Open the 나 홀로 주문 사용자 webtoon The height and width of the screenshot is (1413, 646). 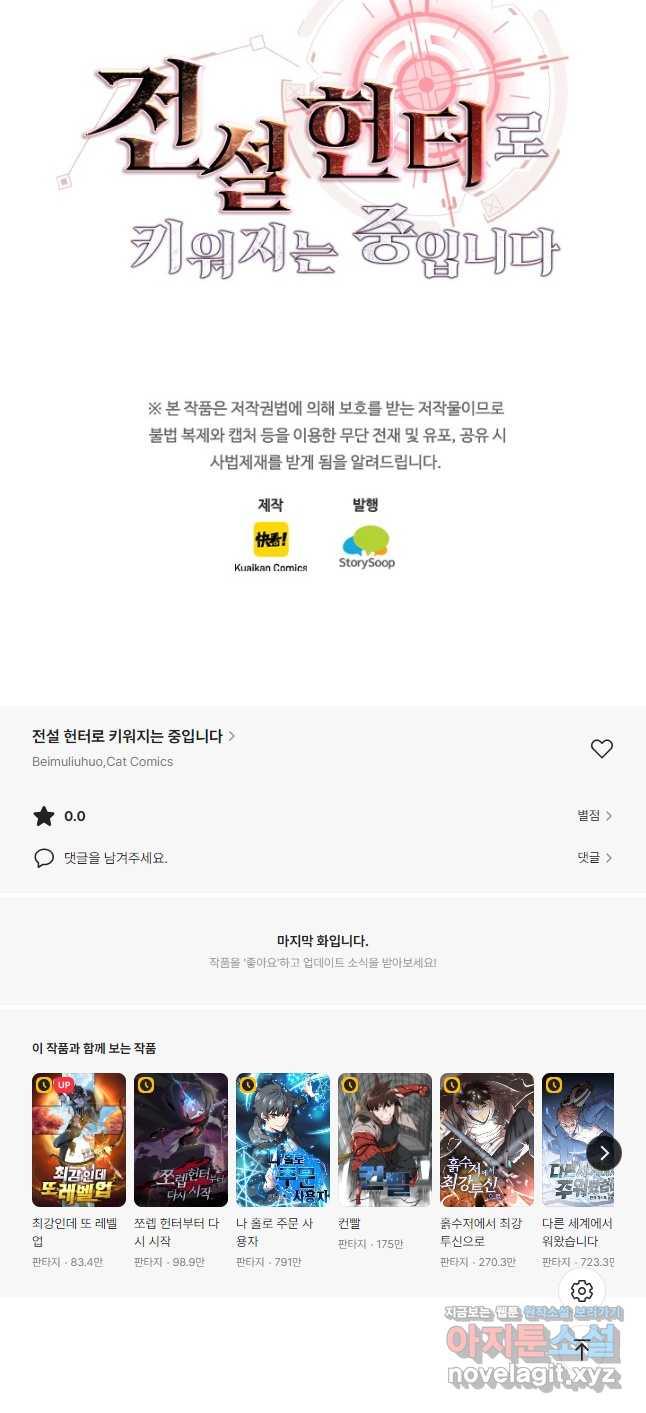(283, 1140)
